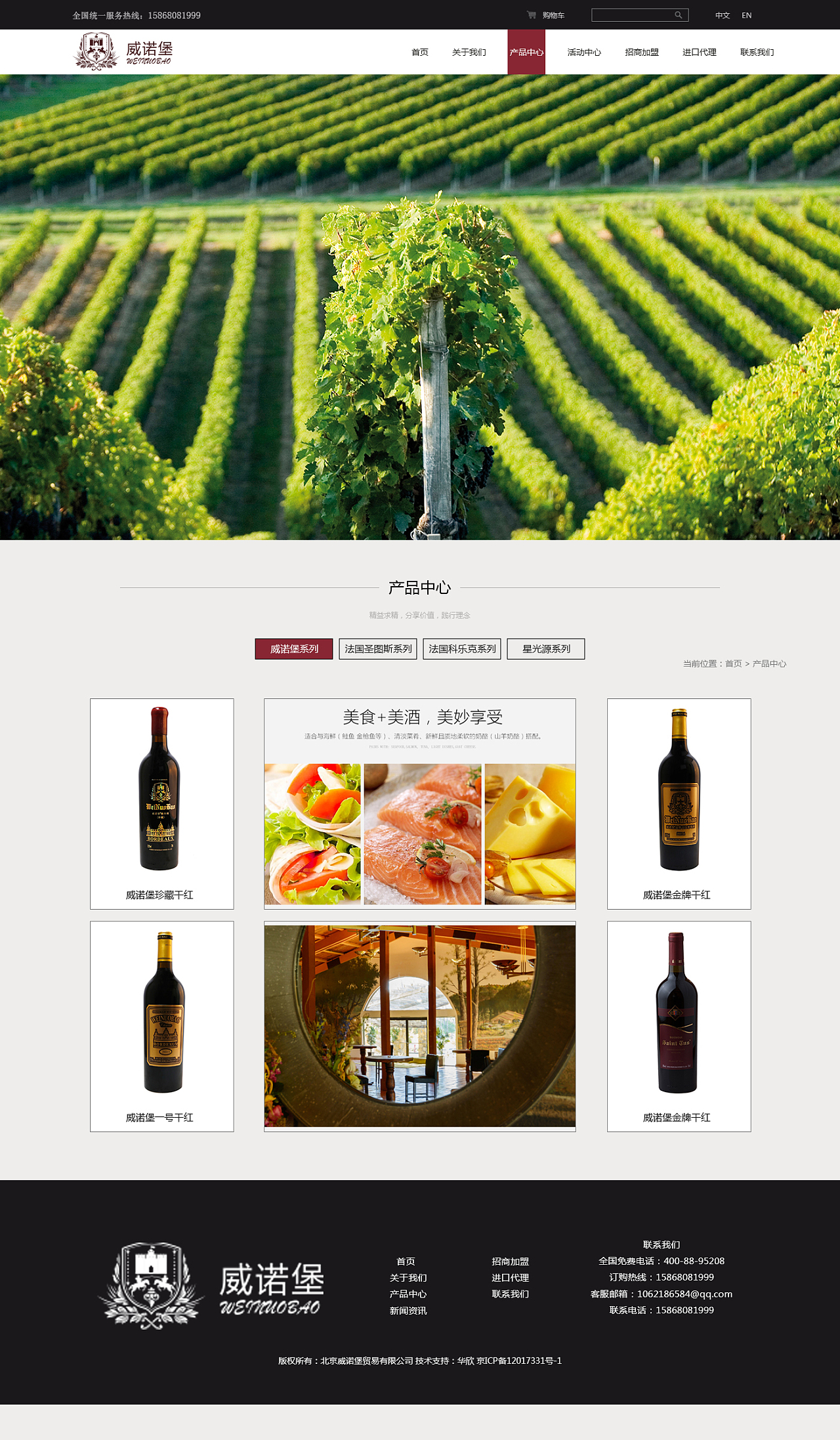Tap the search input box in header
This screenshot has height=1440, width=840.
(633, 15)
